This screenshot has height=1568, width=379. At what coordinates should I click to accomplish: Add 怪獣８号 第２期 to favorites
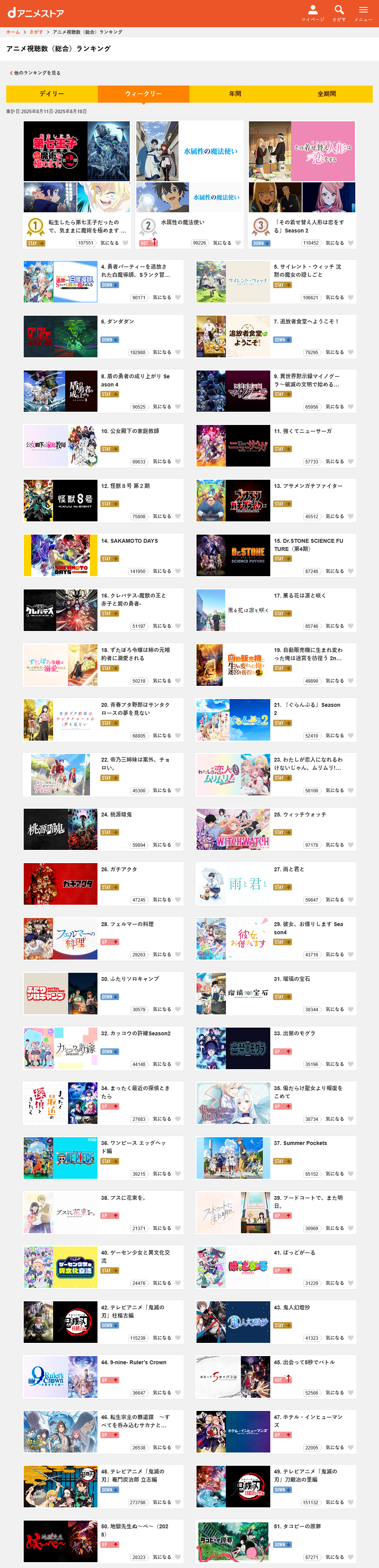178,516
